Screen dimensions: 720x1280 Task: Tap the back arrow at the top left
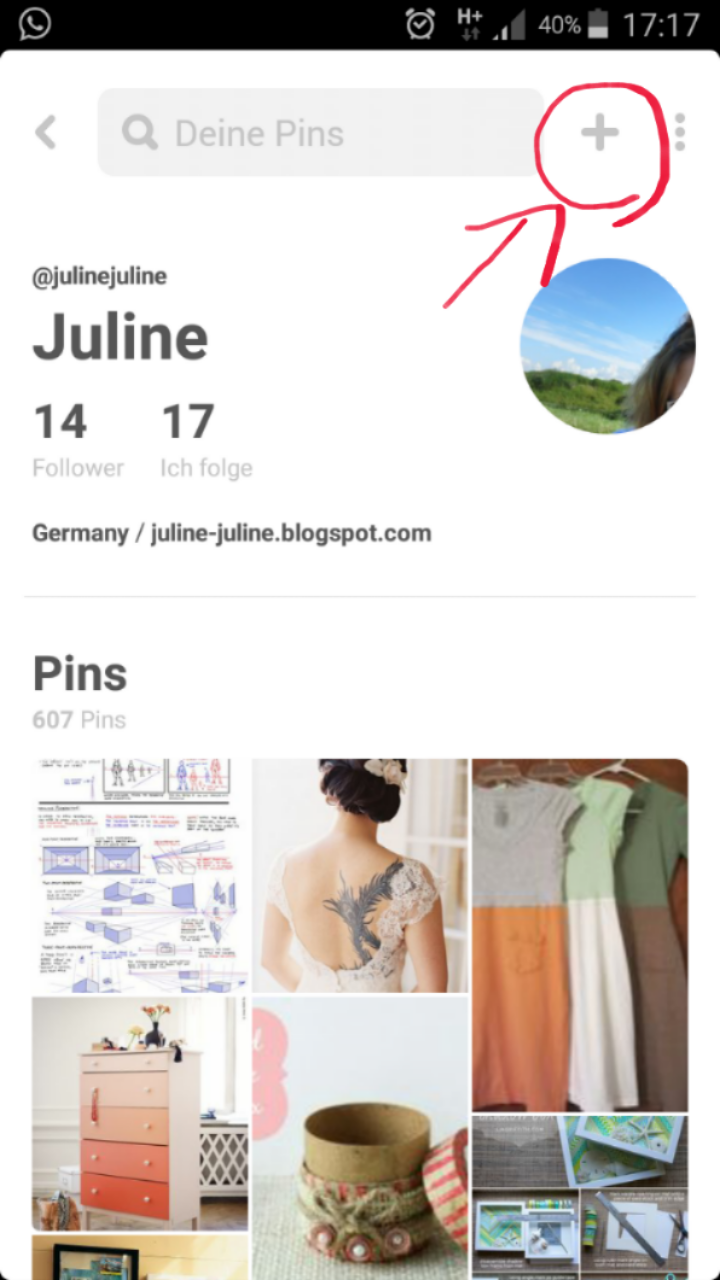click(x=45, y=131)
